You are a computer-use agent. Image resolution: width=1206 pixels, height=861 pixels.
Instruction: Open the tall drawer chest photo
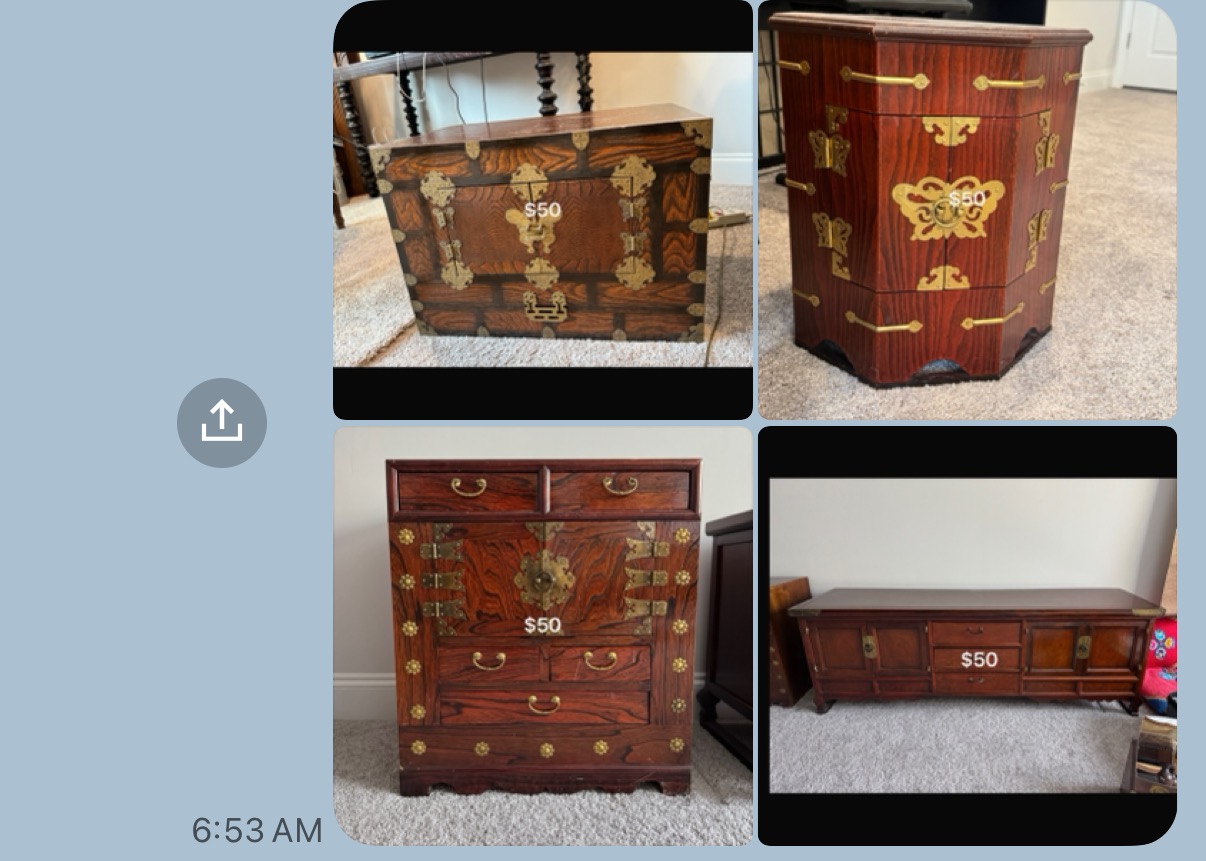[543, 636]
